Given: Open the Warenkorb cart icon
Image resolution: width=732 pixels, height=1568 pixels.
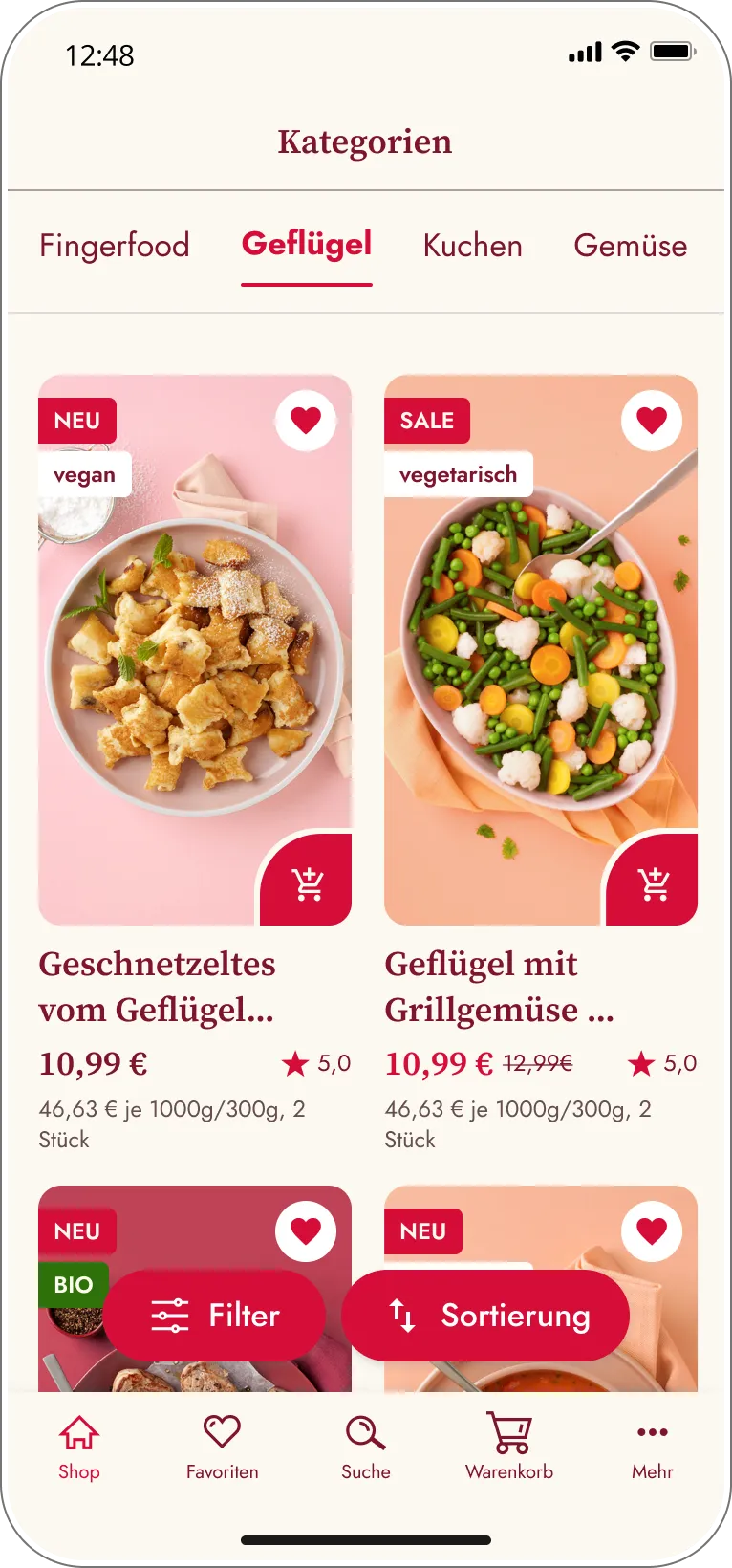Looking at the screenshot, I should [x=507, y=1429].
